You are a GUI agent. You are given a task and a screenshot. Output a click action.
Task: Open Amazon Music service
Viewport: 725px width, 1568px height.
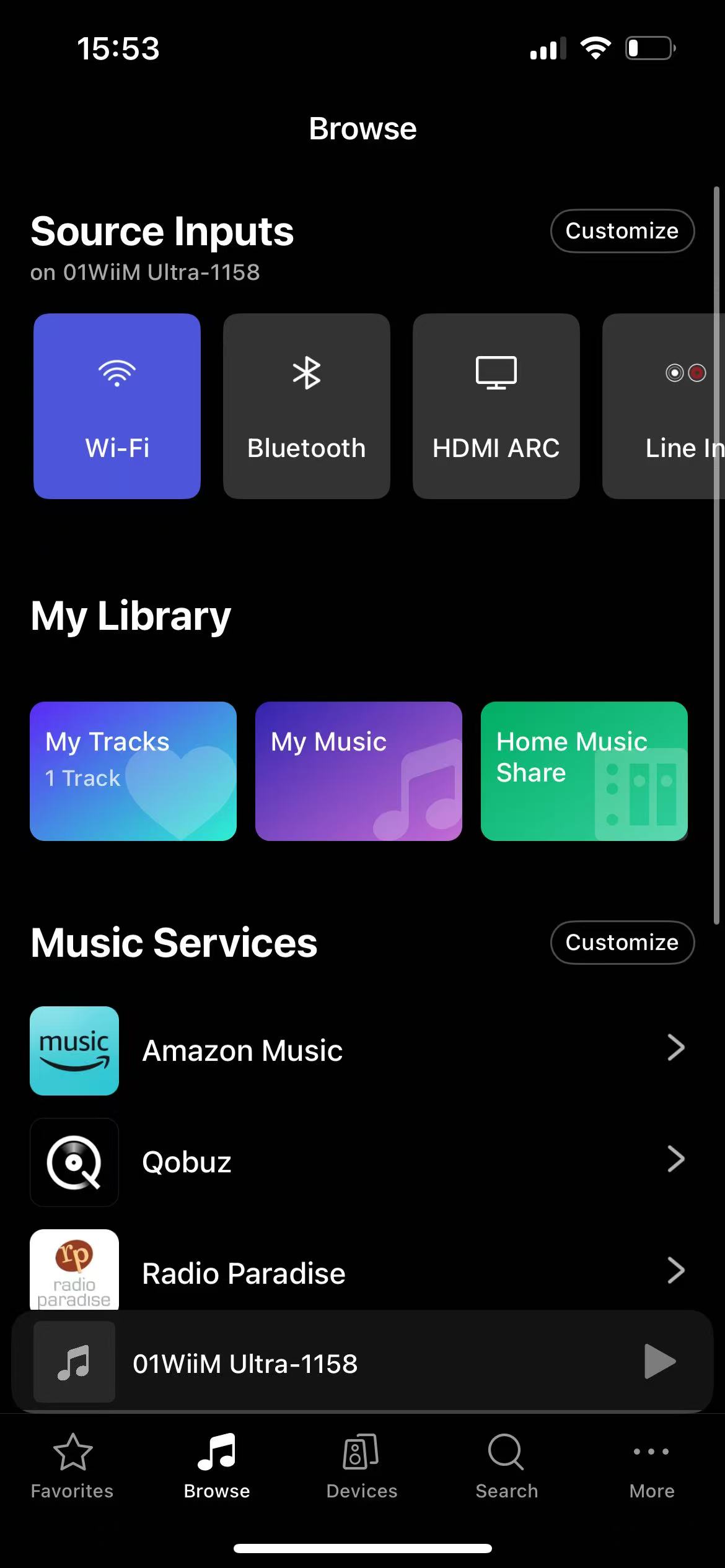tap(362, 1051)
